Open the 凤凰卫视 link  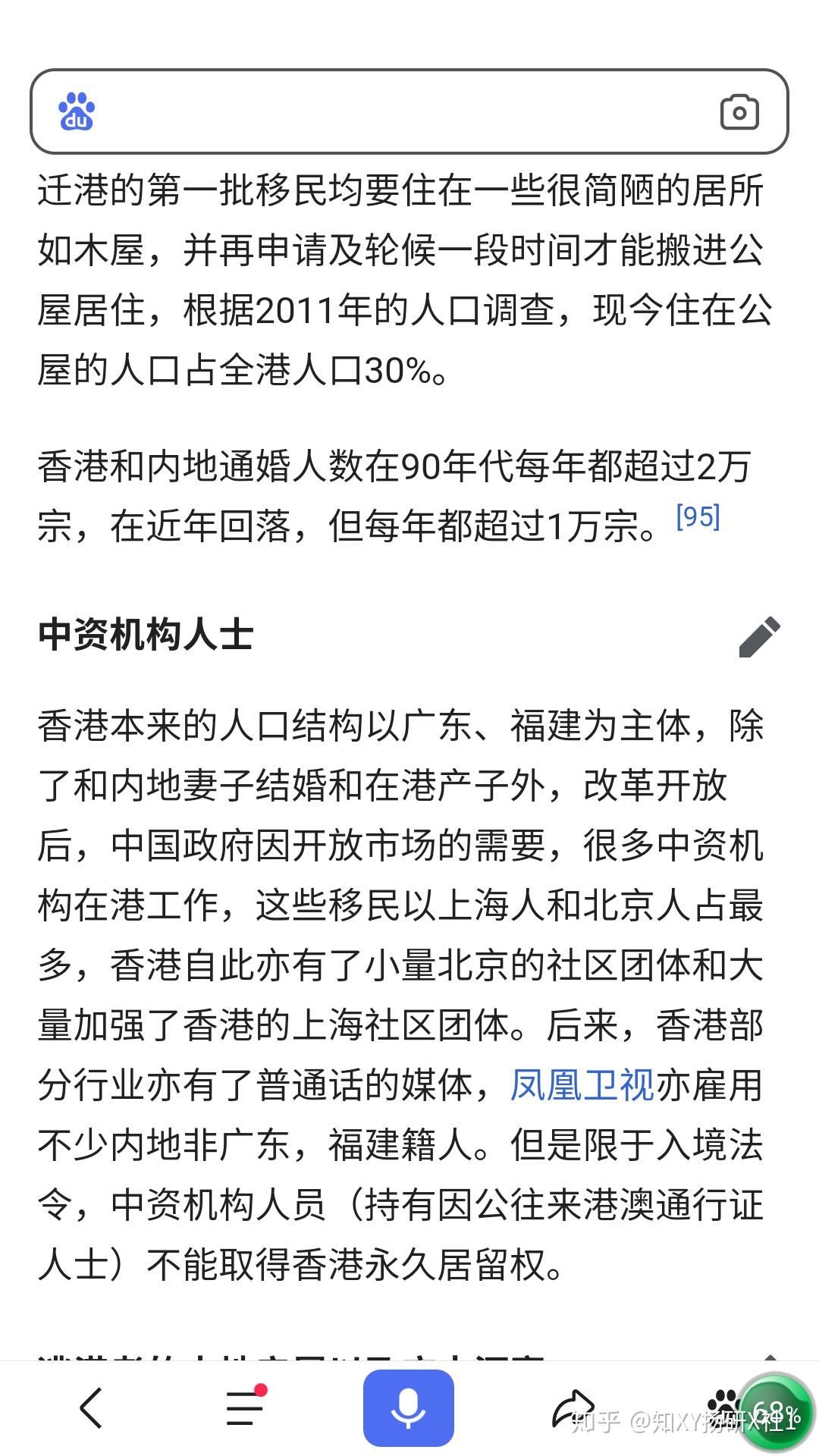click(x=582, y=1084)
